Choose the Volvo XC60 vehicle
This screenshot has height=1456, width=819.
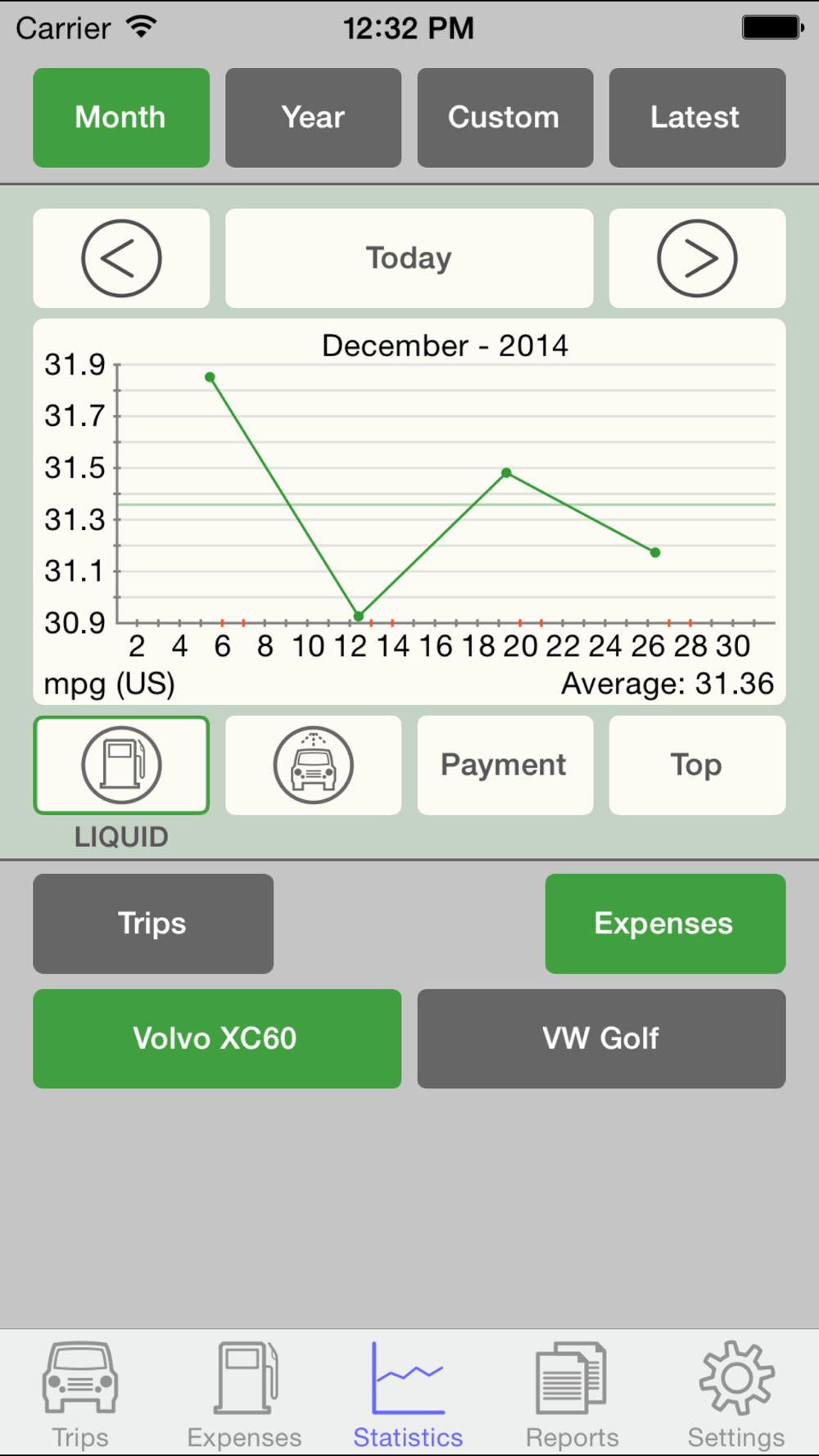pyautogui.click(x=217, y=1039)
